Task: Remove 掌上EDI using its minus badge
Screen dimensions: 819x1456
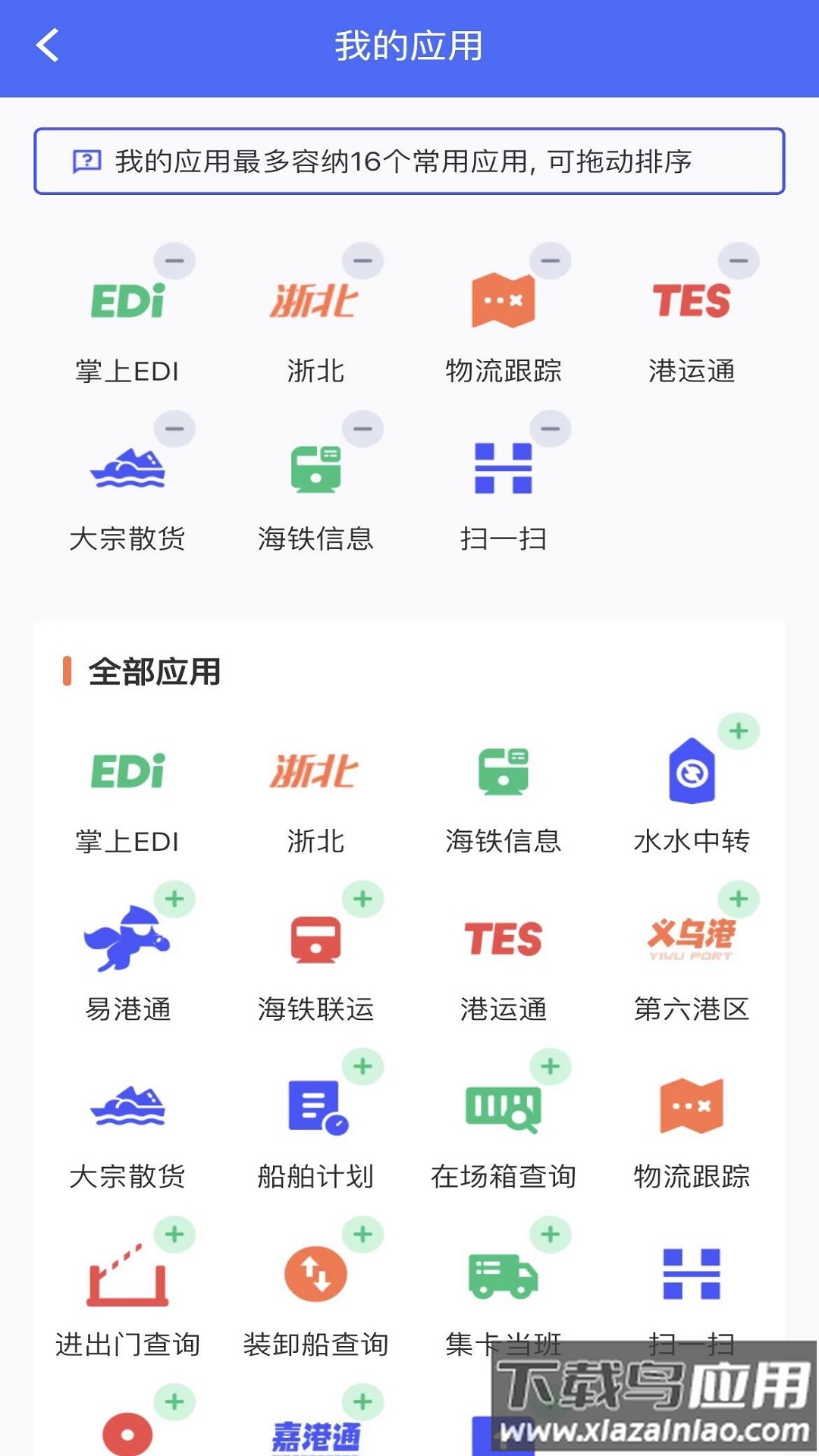Action: click(x=176, y=260)
